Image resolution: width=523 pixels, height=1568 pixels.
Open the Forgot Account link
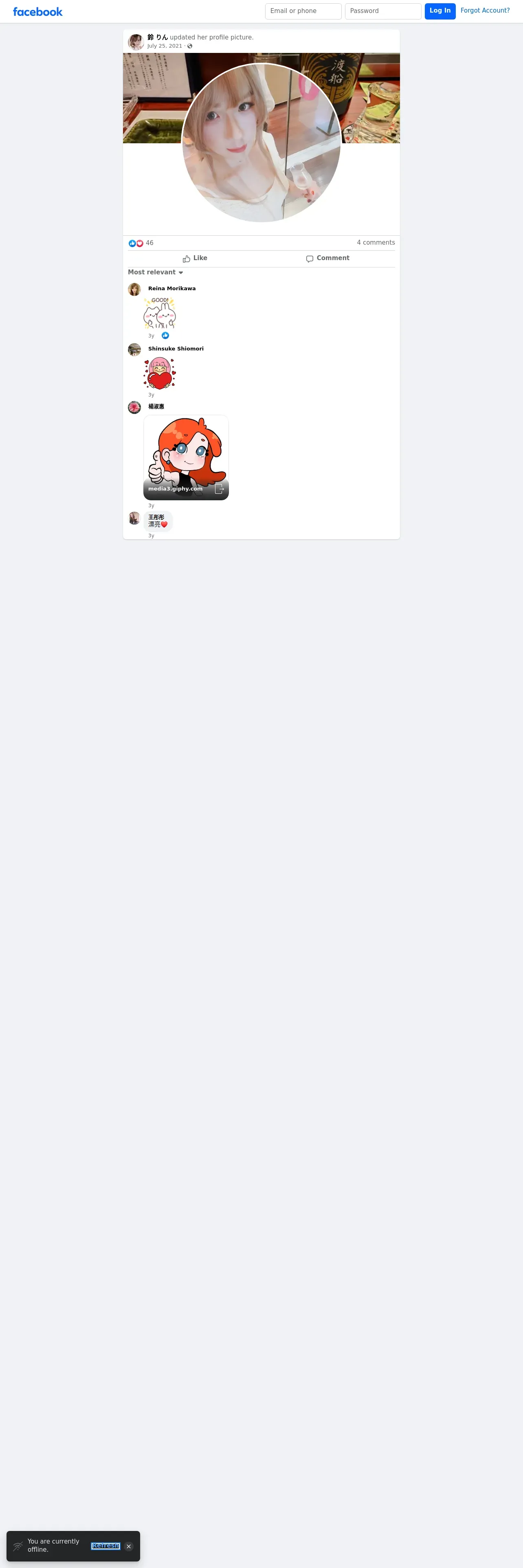click(x=485, y=10)
